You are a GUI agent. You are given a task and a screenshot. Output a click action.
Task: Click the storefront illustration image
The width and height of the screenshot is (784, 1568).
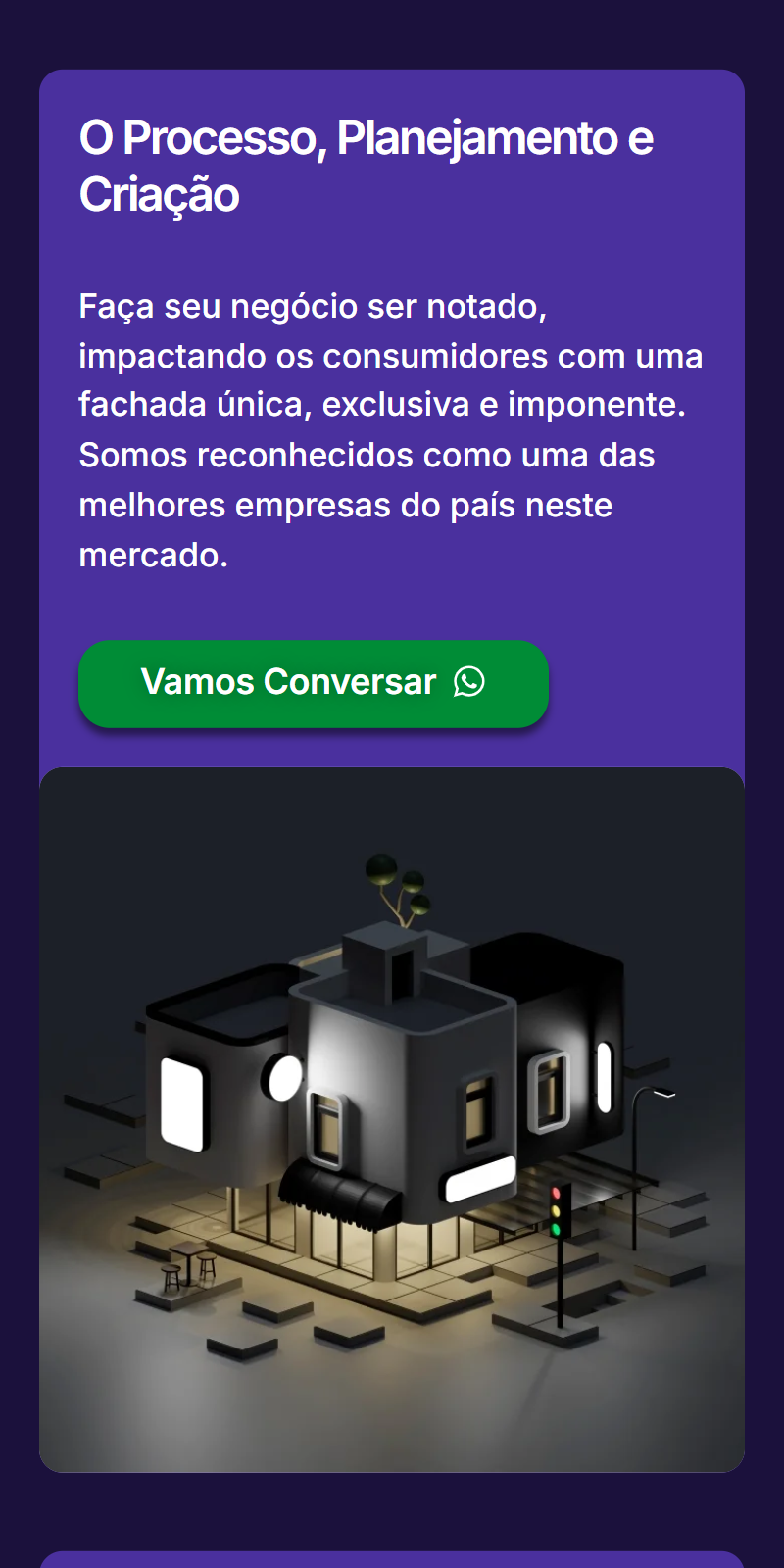392,1117
